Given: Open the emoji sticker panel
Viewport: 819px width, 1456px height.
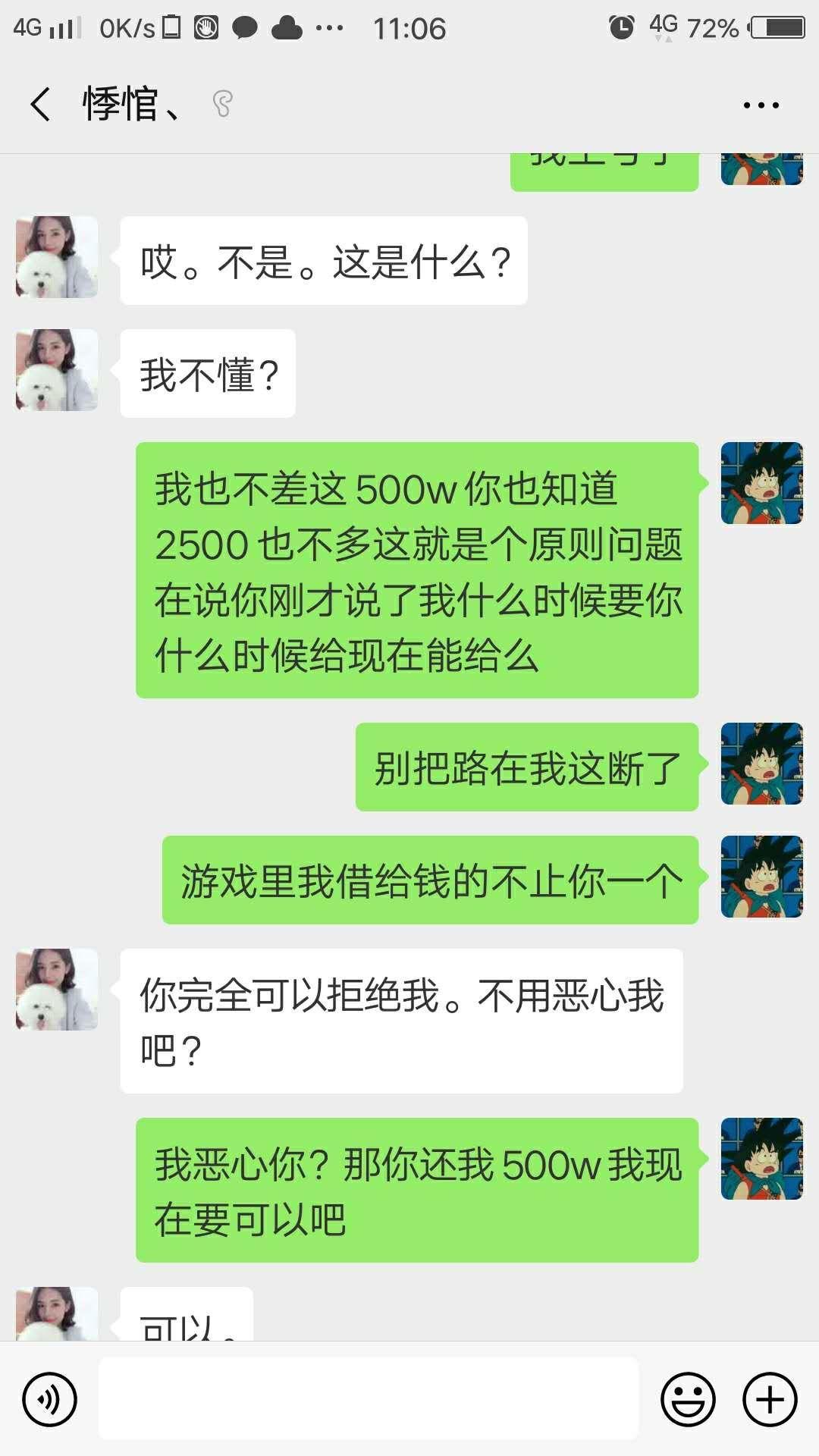Looking at the screenshot, I should click(x=688, y=1399).
